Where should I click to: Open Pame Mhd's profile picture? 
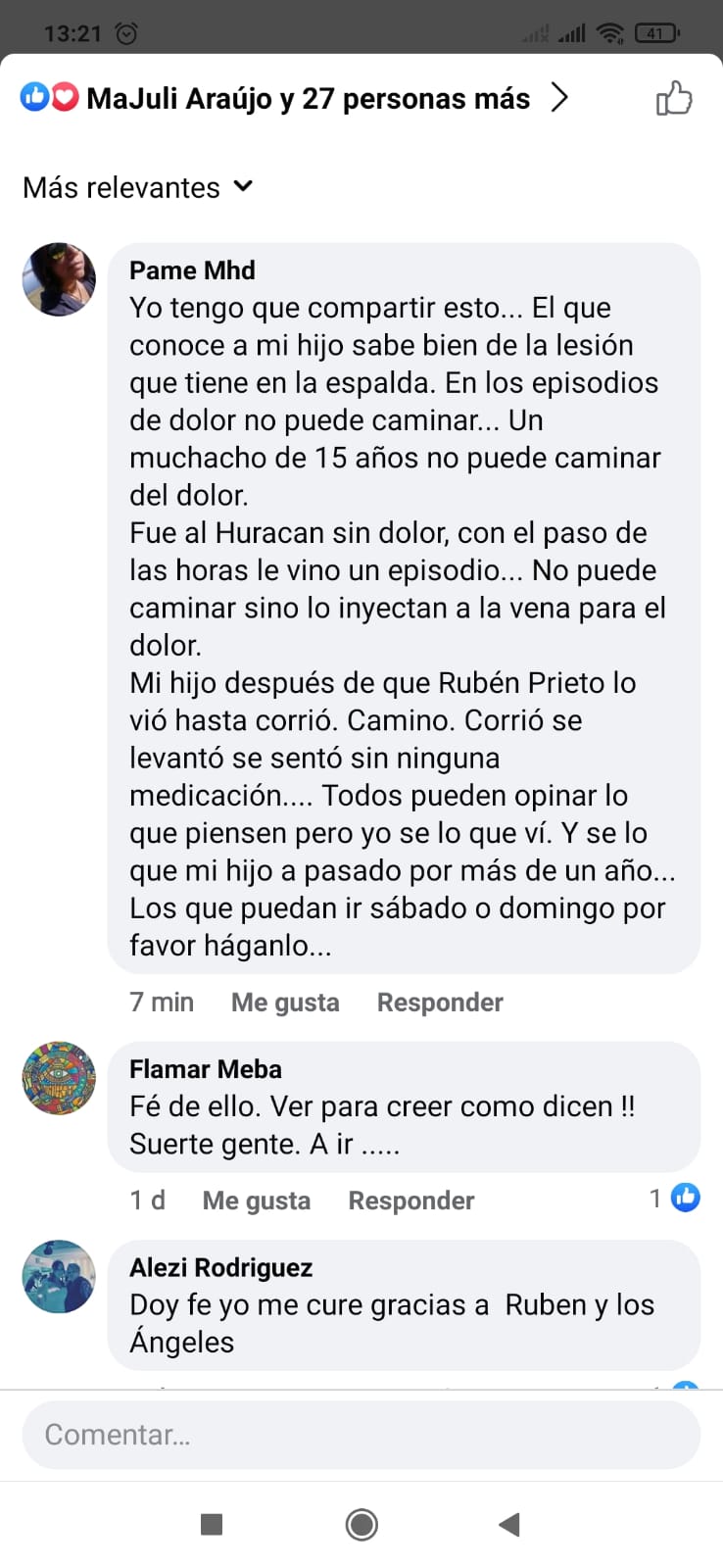point(59,279)
